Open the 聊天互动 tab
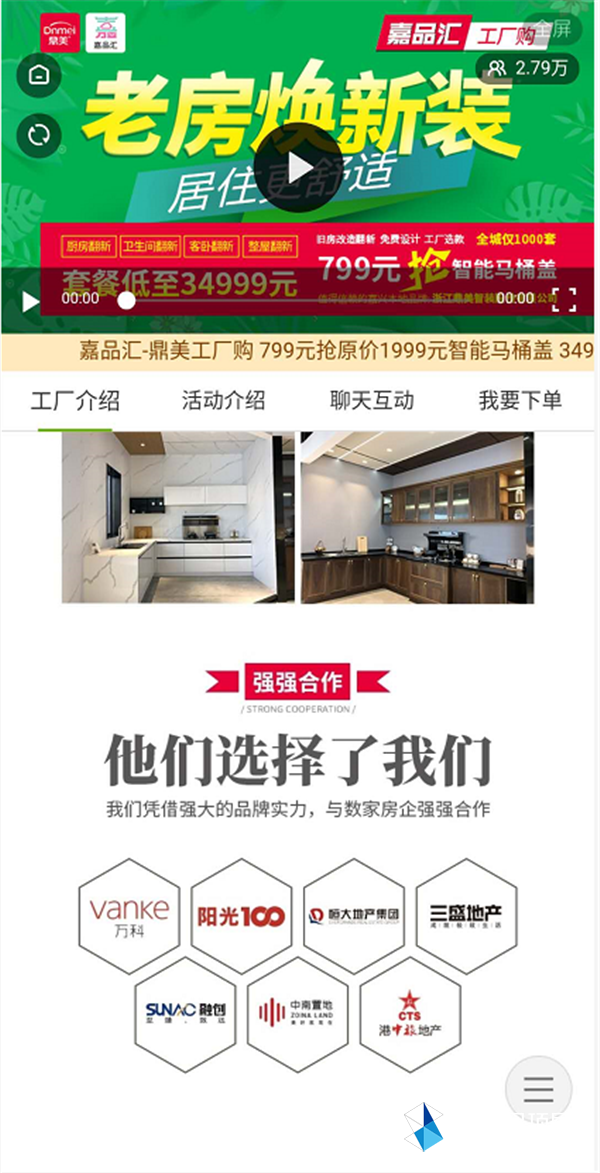 (x=371, y=401)
